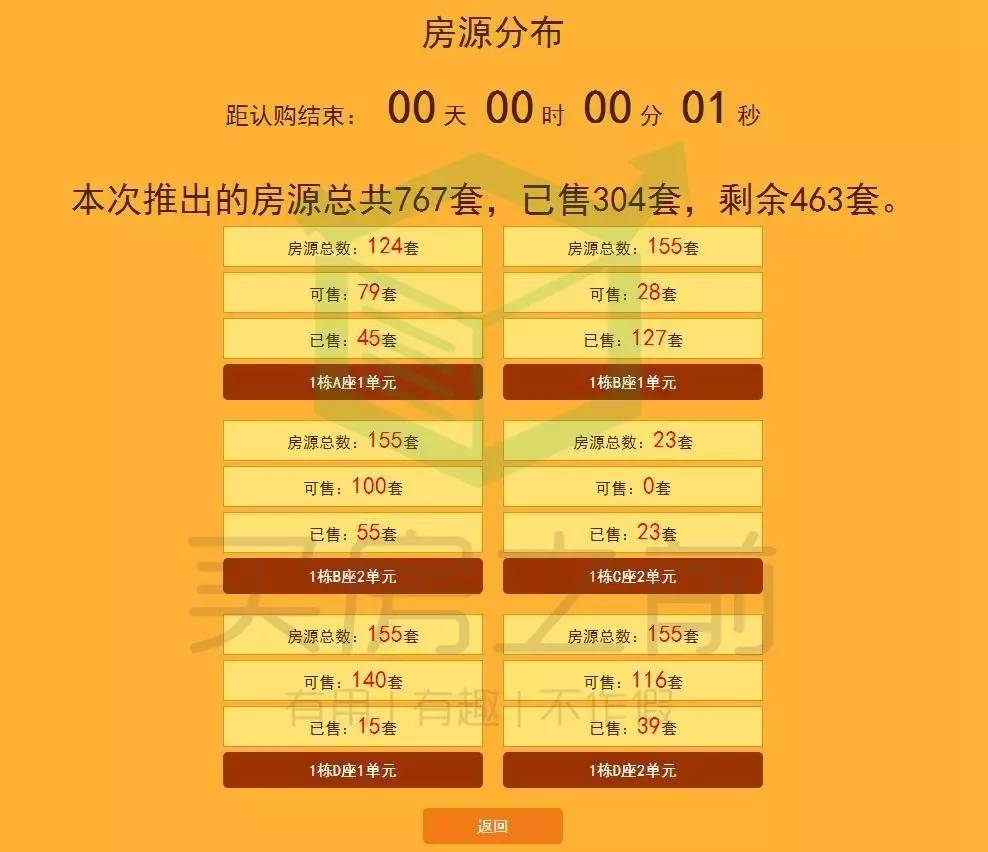The height and width of the screenshot is (852, 988).
Task: Open the 1栋D座2单元 unit listing
Action: click(632, 770)
